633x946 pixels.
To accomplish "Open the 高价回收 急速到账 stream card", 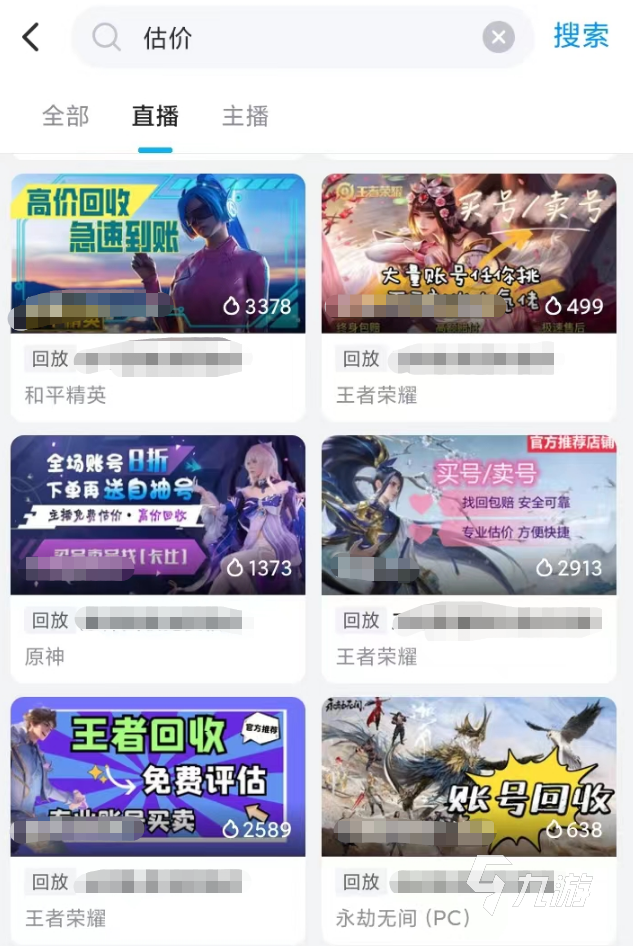I will tap(158, 253).
